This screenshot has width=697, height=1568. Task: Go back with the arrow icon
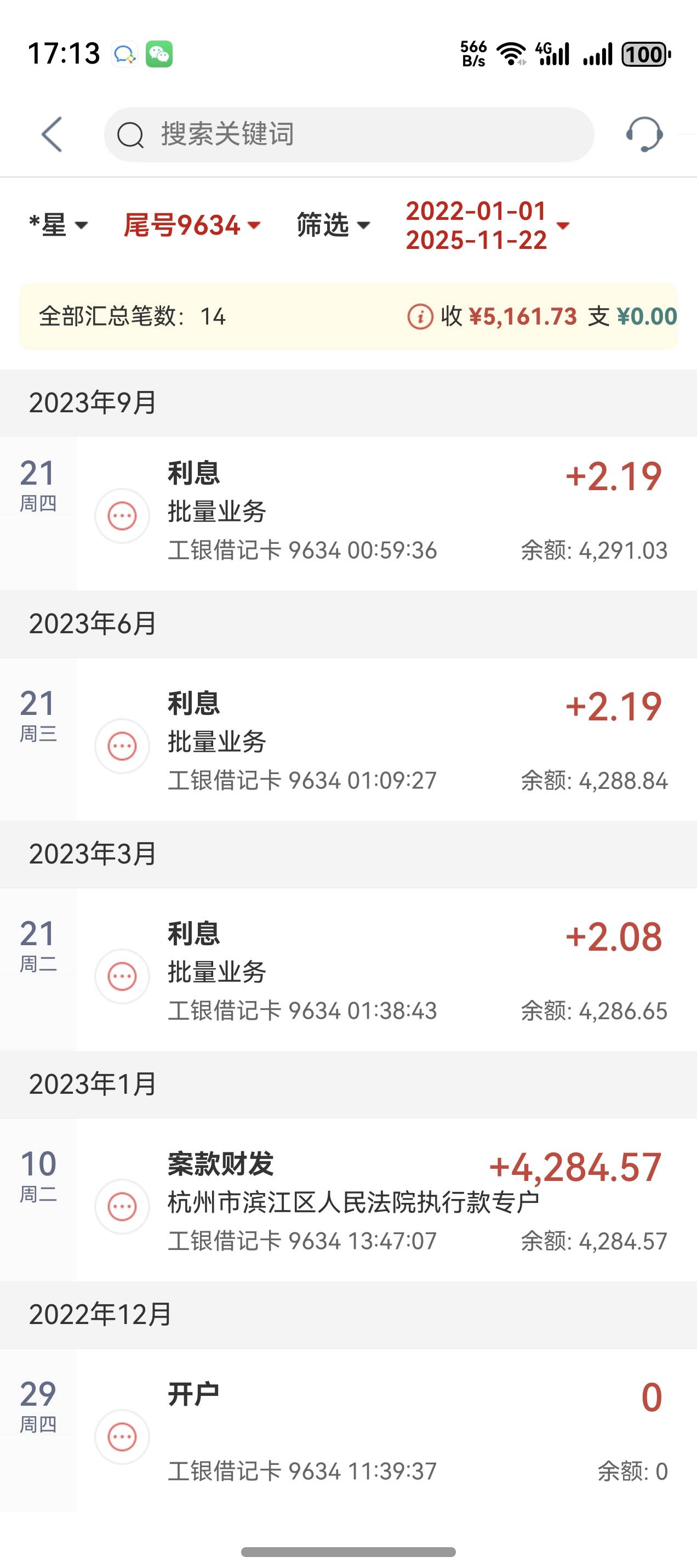pos(52,134)
